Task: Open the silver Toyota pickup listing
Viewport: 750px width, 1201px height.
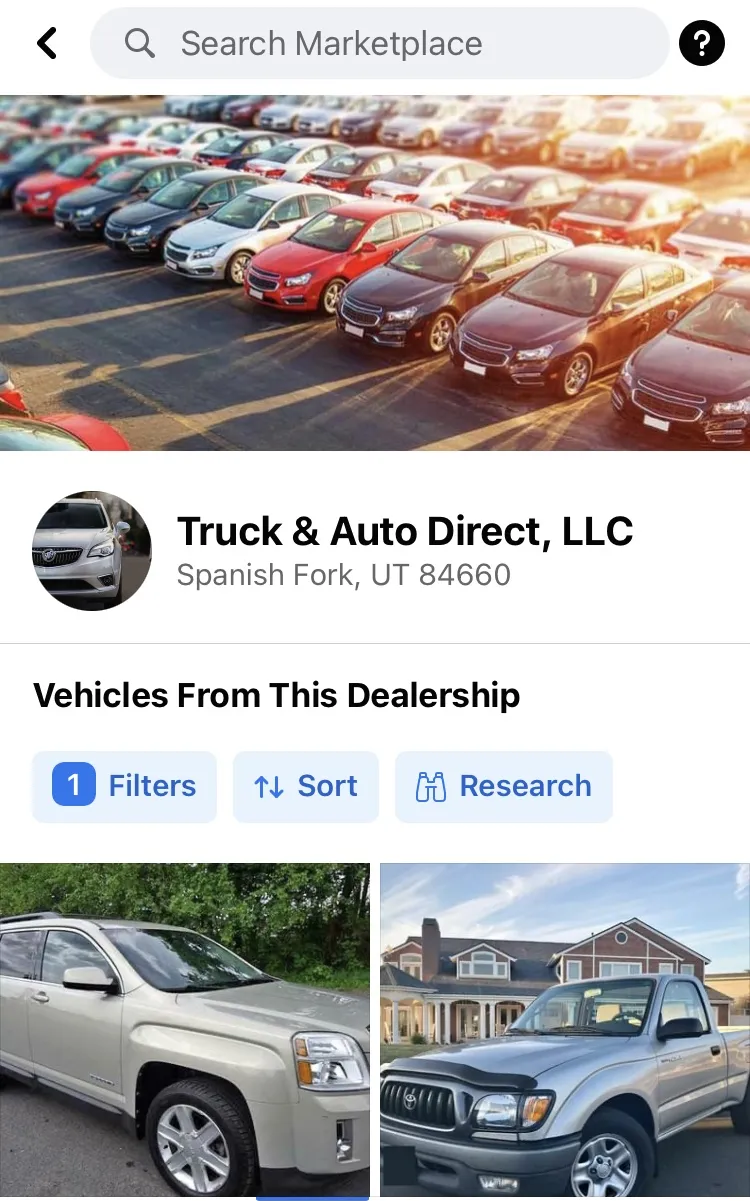Action: point(565,1031)
